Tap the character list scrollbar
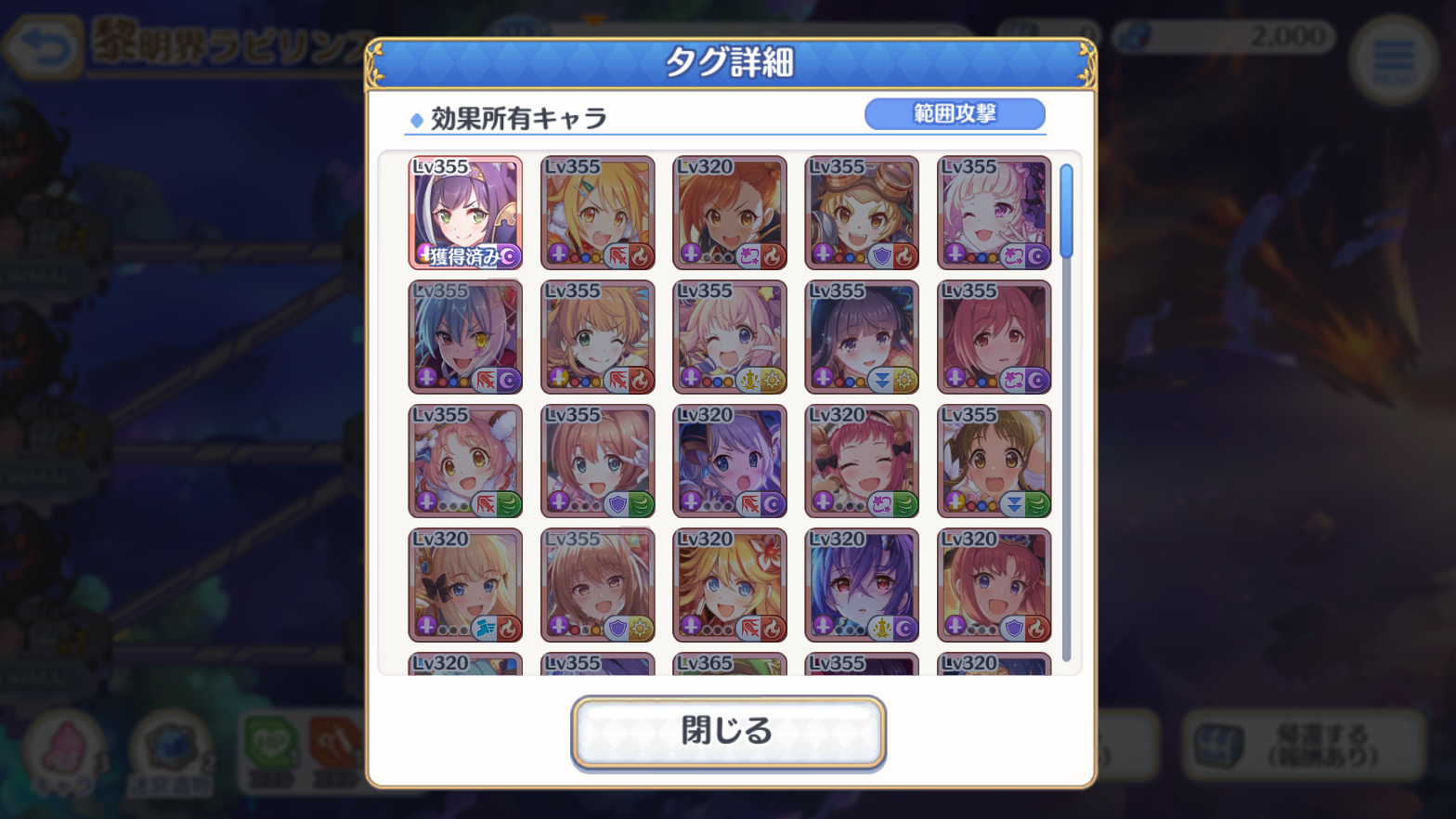The width and height of the screenshot is (1456, 819). 1066,413
